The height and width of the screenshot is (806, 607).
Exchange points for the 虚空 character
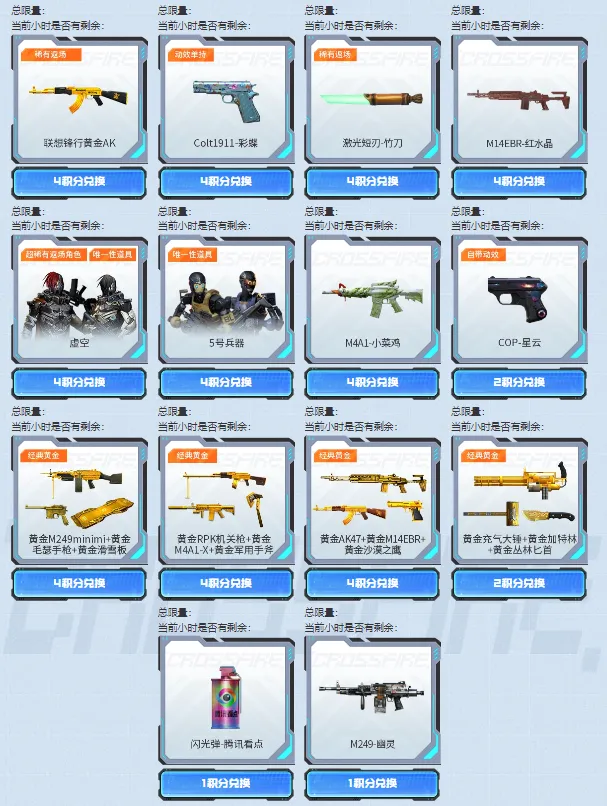coord(79,382)
